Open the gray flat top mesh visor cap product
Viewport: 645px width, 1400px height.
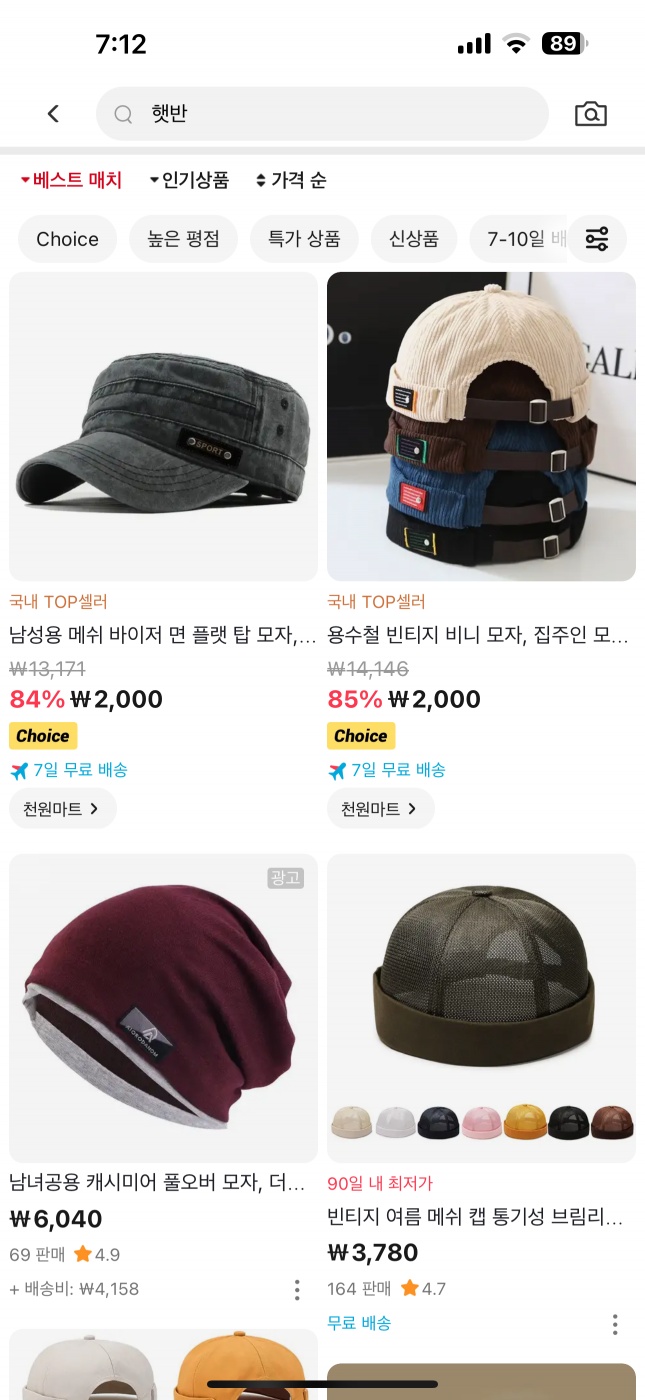[163, 427]
